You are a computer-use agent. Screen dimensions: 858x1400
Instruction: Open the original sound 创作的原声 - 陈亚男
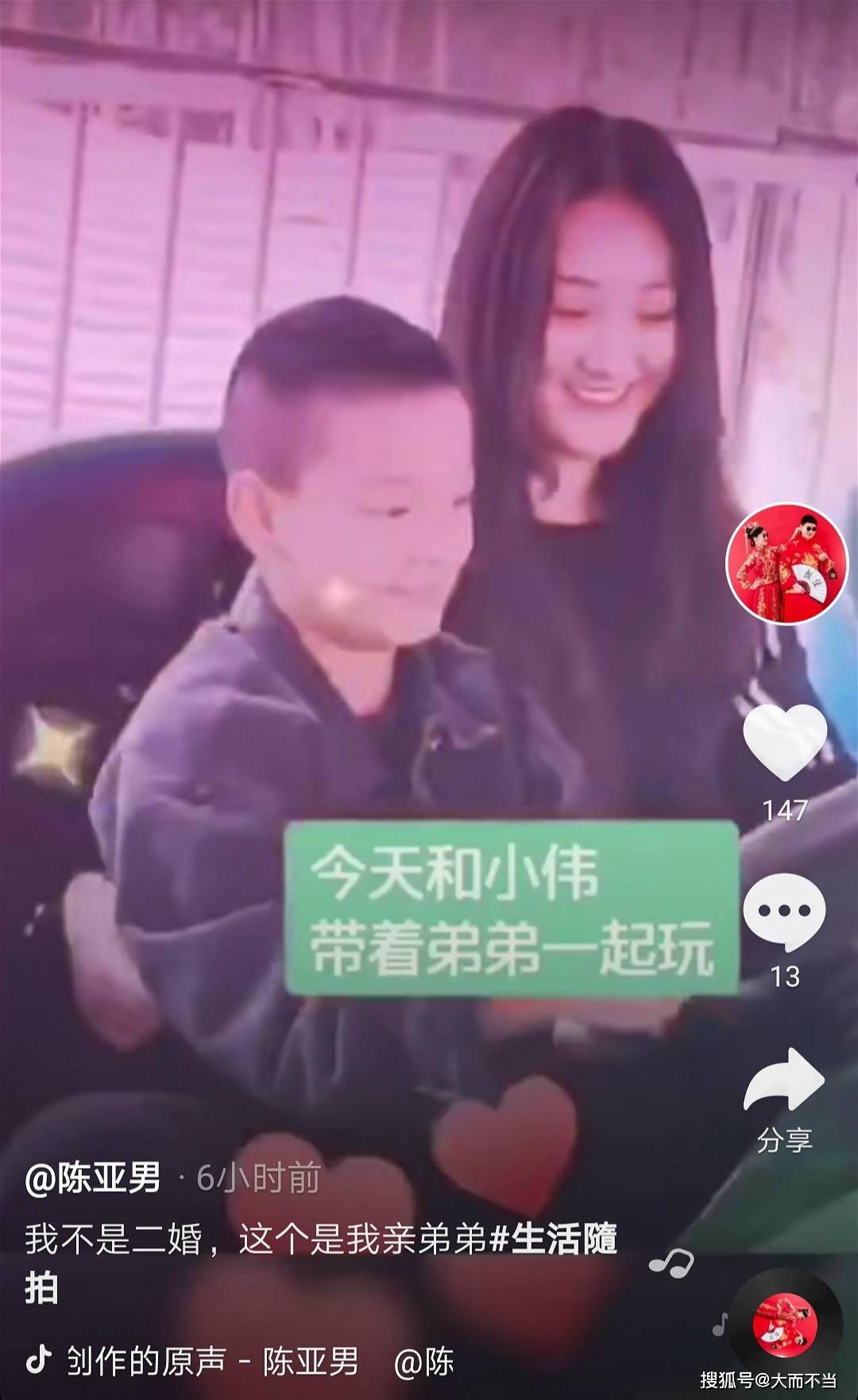coord(212,1361)
